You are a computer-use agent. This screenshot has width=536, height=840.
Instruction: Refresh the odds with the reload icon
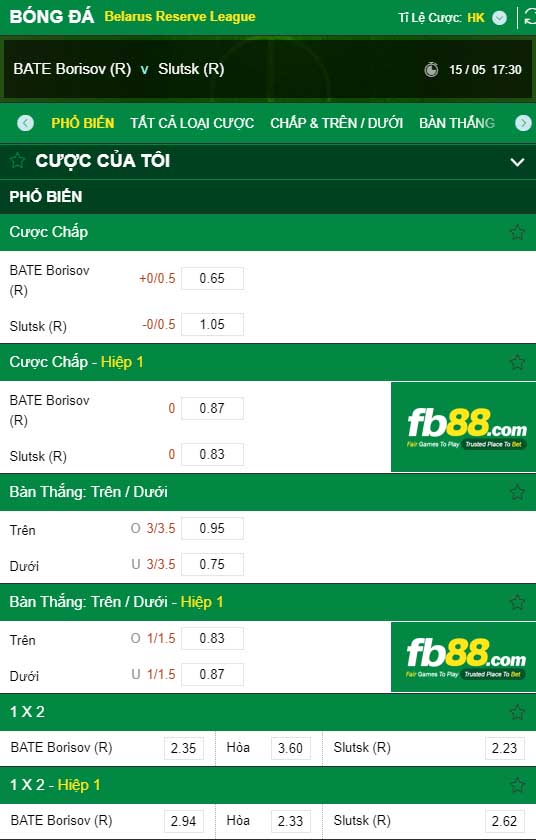[530, 17]
